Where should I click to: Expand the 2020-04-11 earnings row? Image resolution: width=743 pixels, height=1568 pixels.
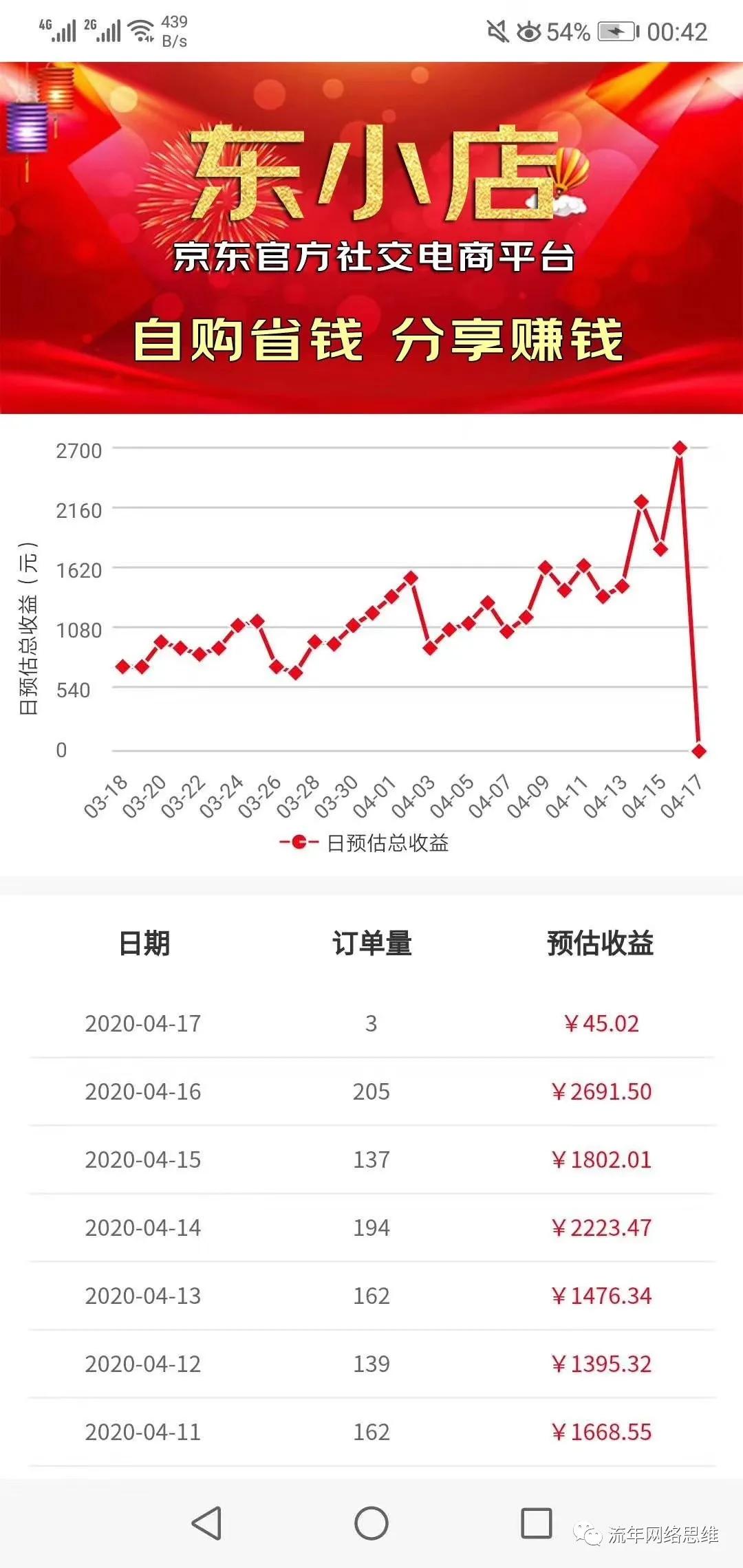[x=371, y=1432]
